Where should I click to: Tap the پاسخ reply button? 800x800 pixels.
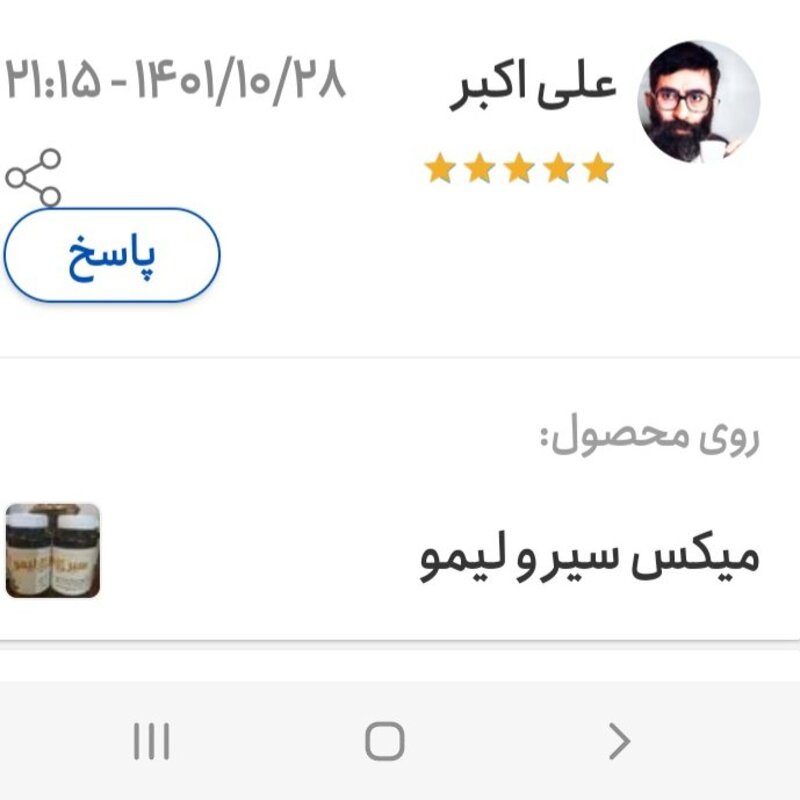112,256
